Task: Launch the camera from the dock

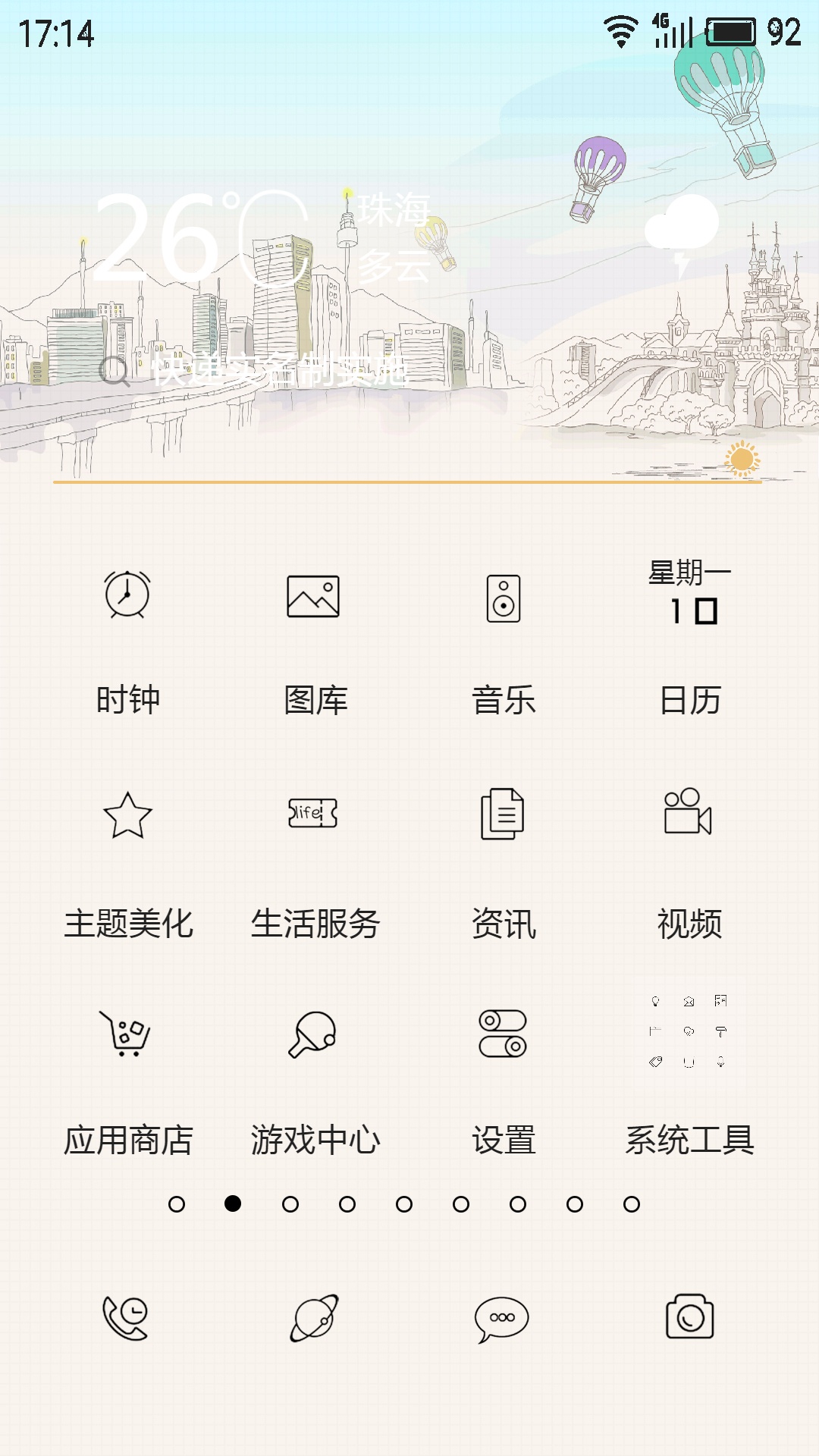Action: (689, 1317)
